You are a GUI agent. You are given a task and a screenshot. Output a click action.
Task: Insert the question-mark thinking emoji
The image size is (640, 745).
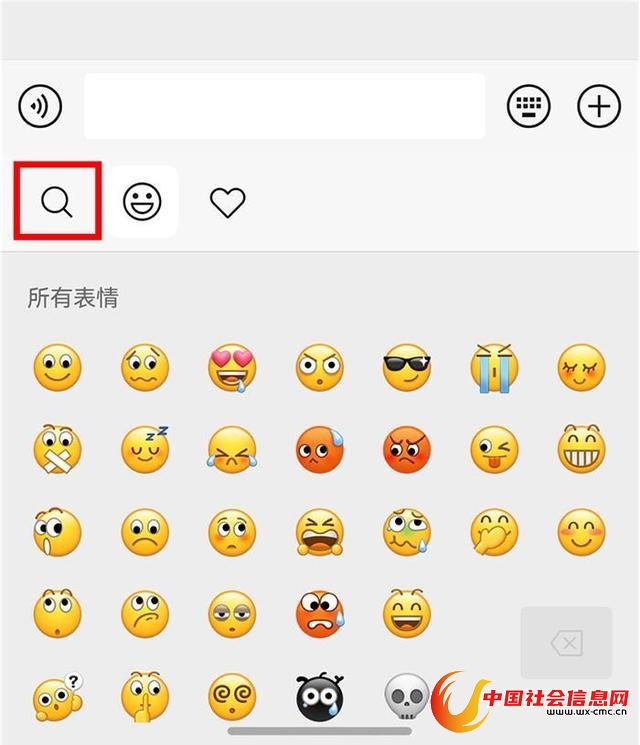click(57, 696)
